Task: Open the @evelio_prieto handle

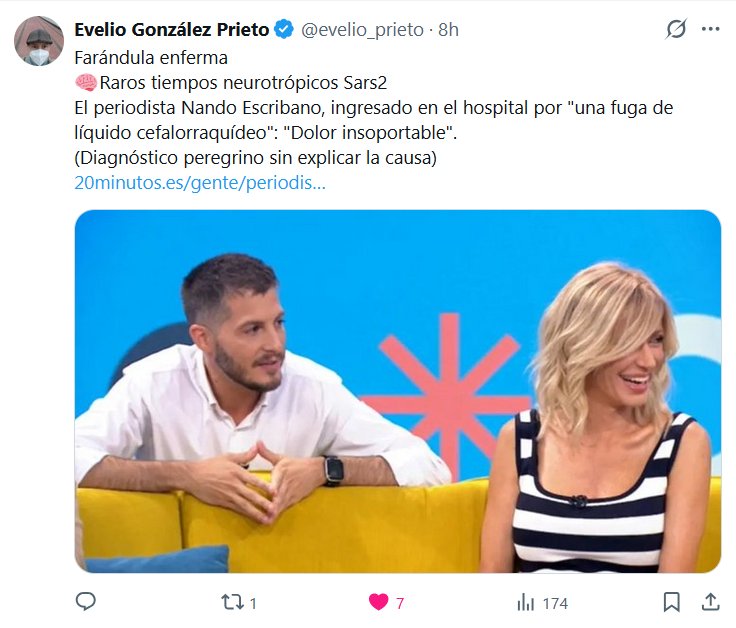Action: (362, 30)
